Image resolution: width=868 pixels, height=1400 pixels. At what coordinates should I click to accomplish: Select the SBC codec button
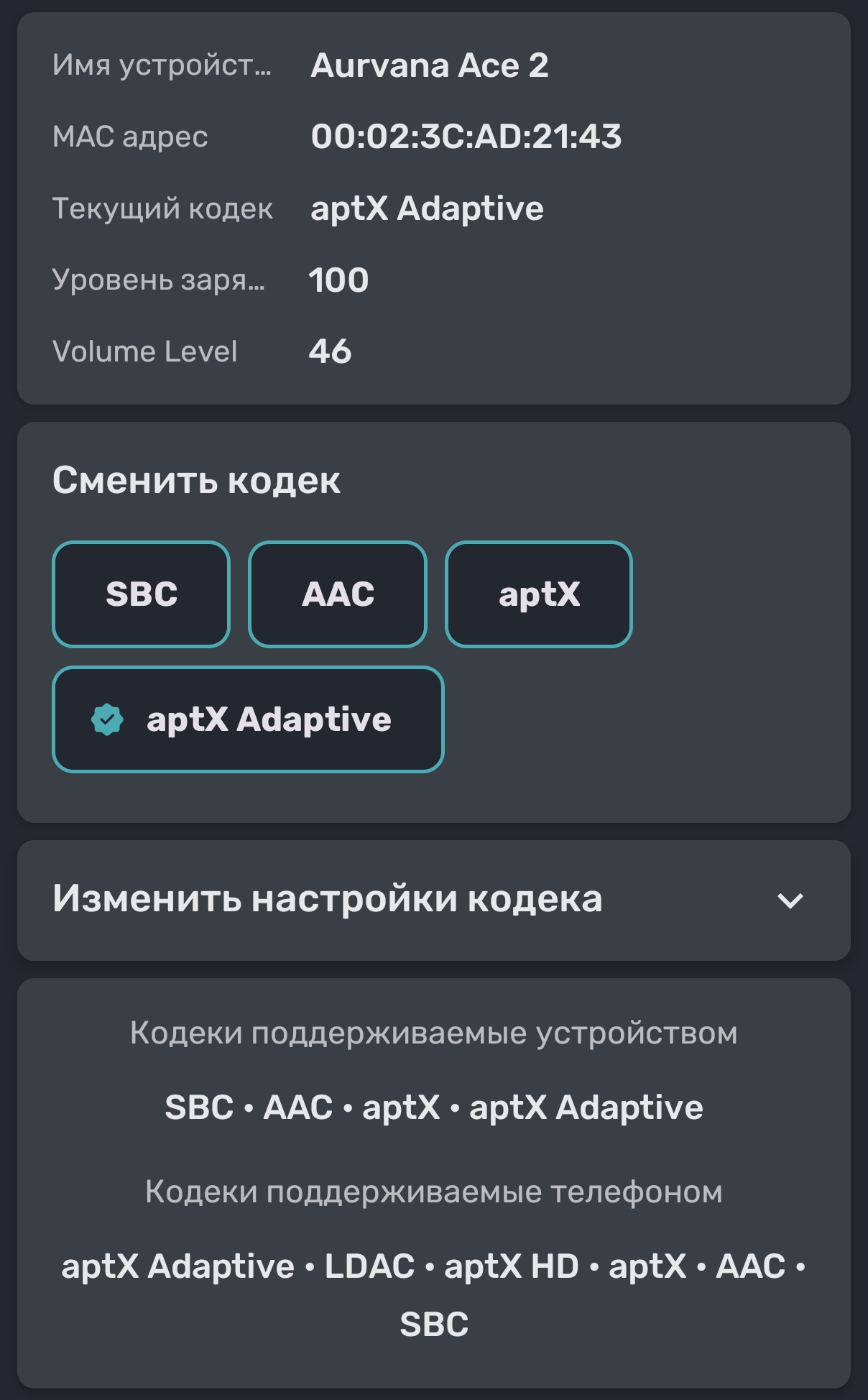pyautogui.click(x=142, y=594)
